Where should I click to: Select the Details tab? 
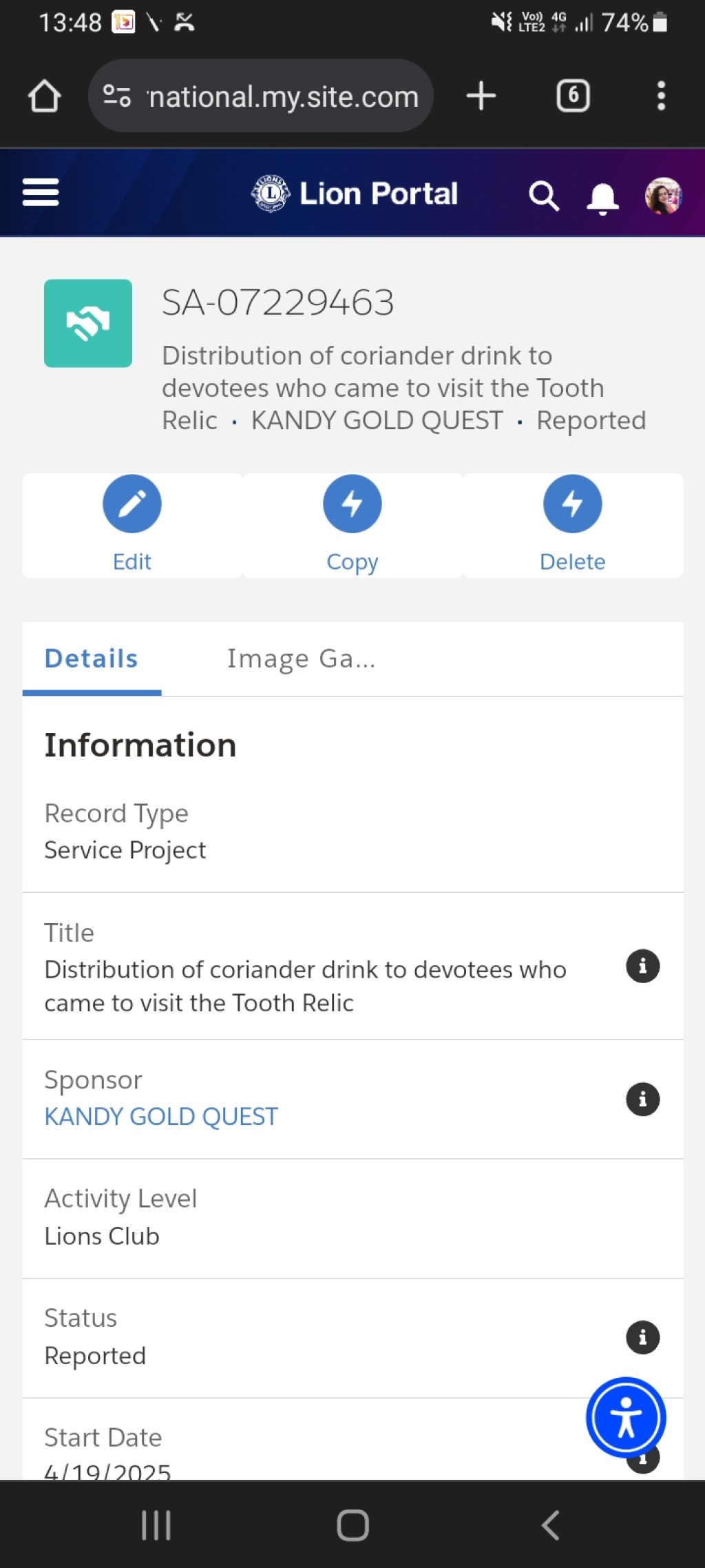tap(92, 659)
